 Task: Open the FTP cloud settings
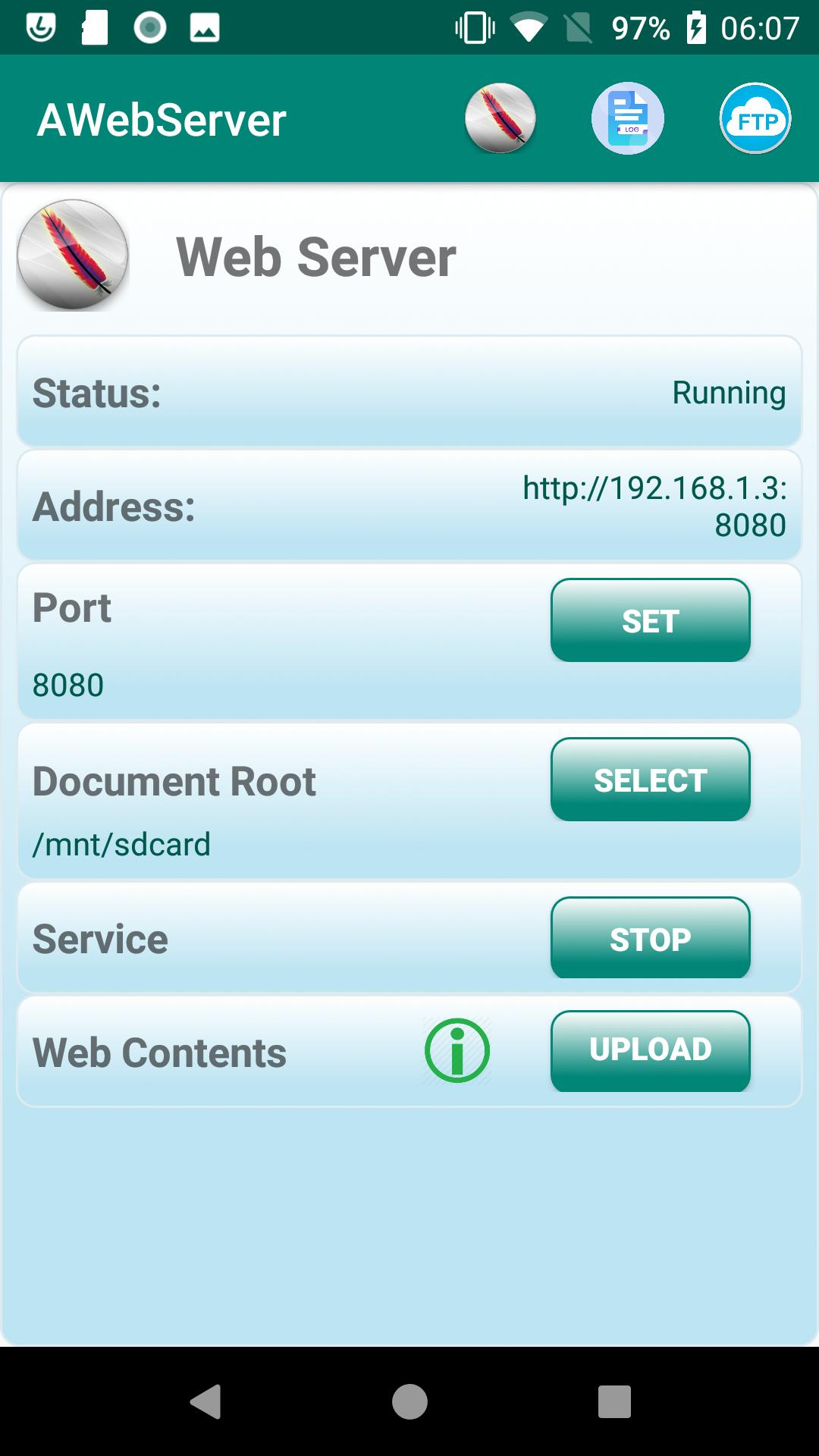755,118
